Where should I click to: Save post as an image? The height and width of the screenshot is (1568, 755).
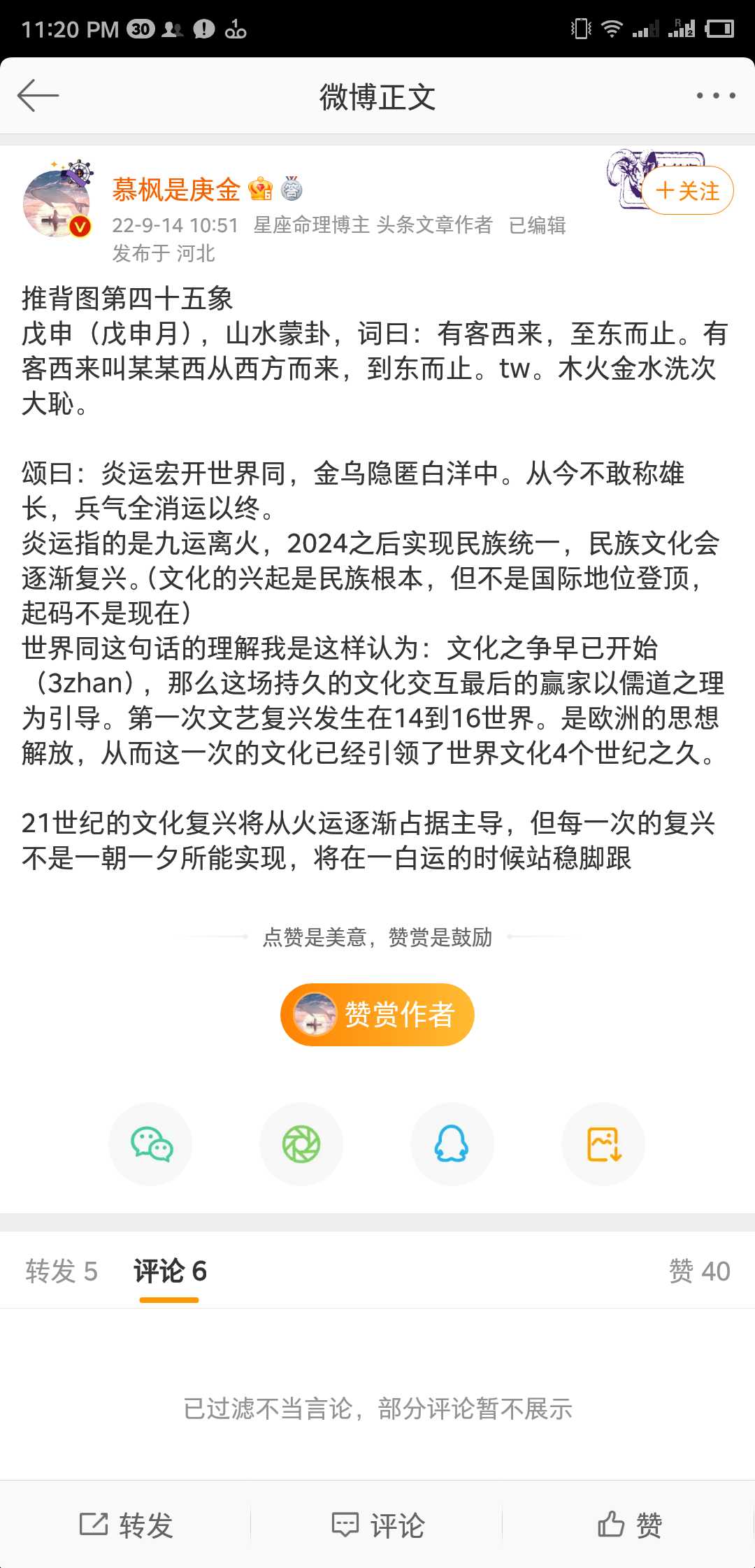click(603, 1144)
